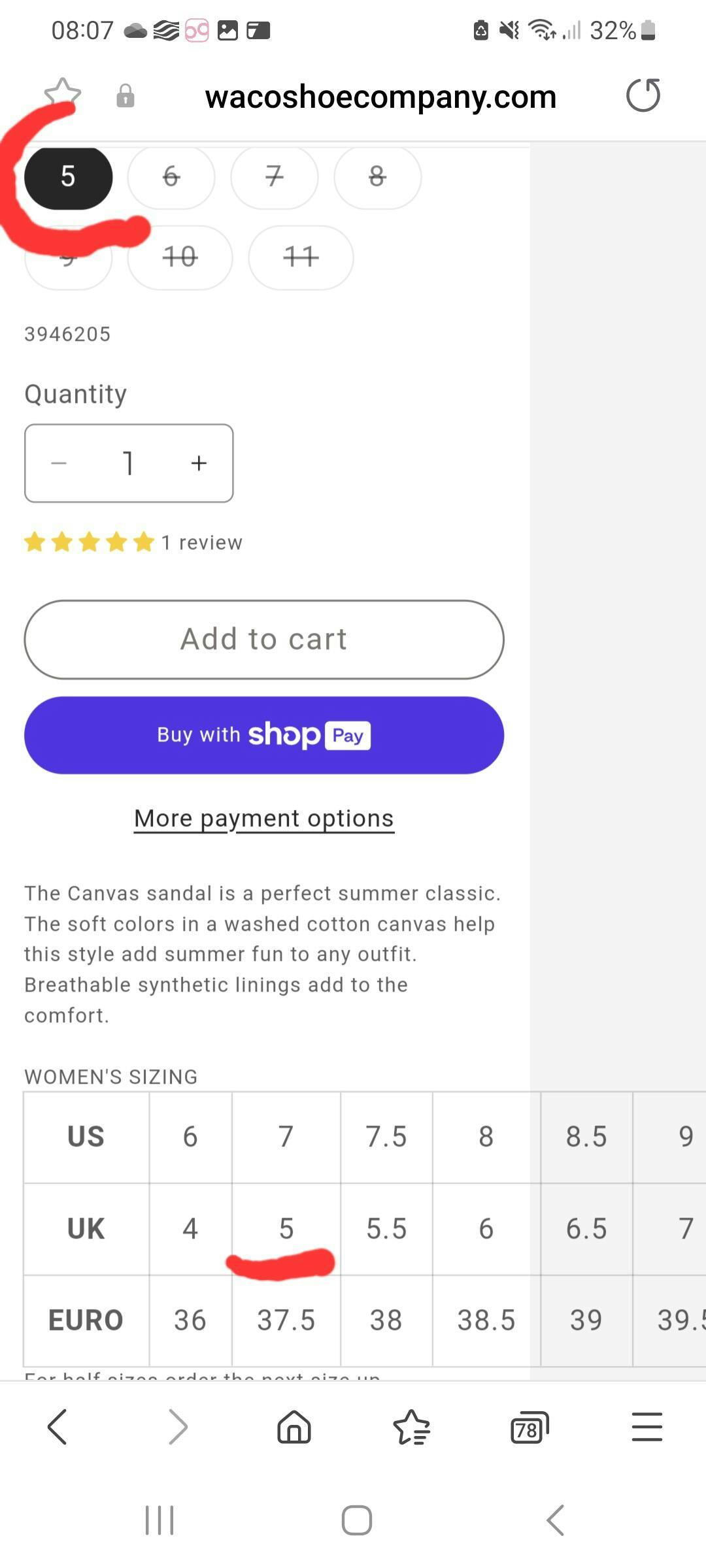Open the bookmarks list
The image size is (706, 1568).
(x=412, y=1427)
